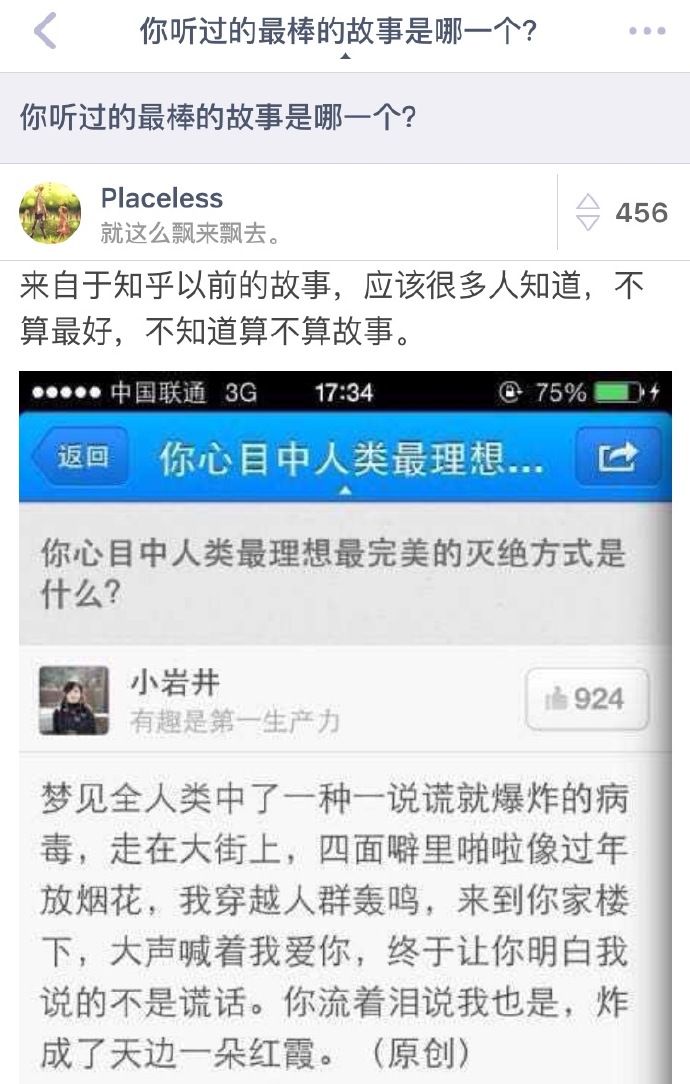Open the embedded screenshot image
690x1084 pixels.
click(x=344, y=725)
